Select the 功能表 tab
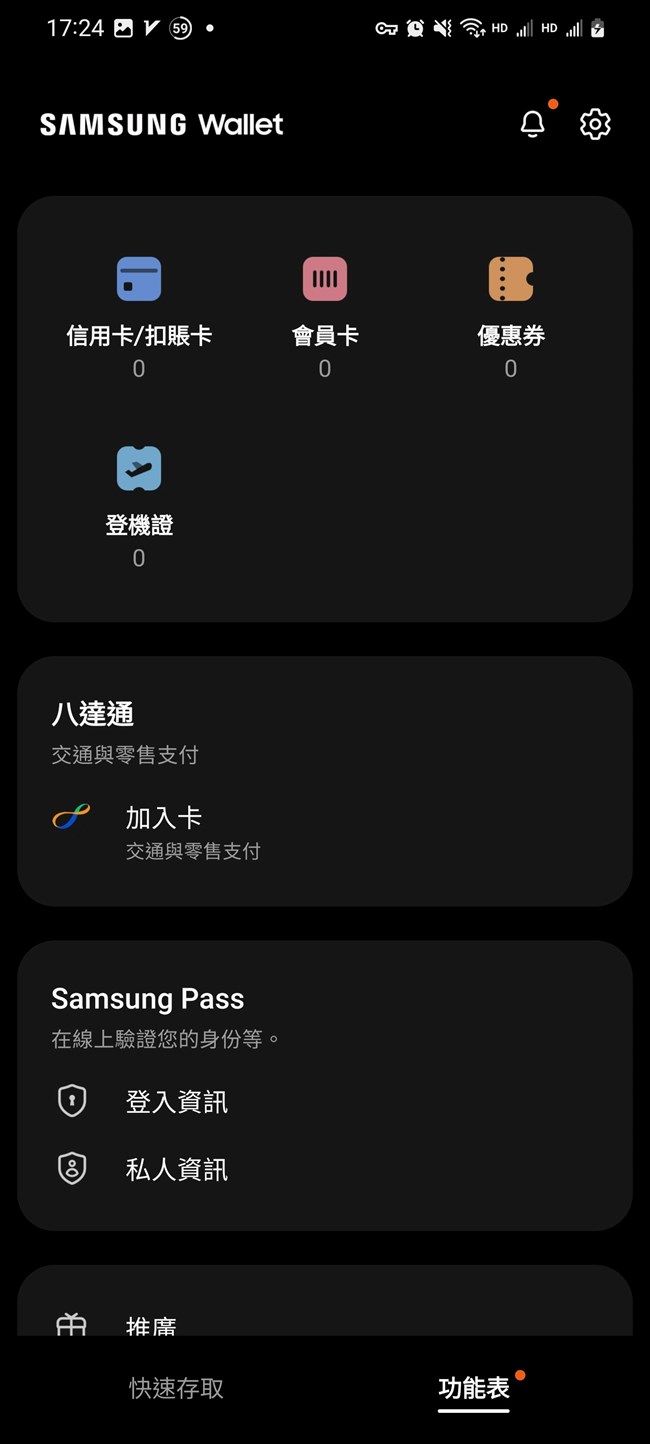The image size is (650, 1444). [474, 1388]
